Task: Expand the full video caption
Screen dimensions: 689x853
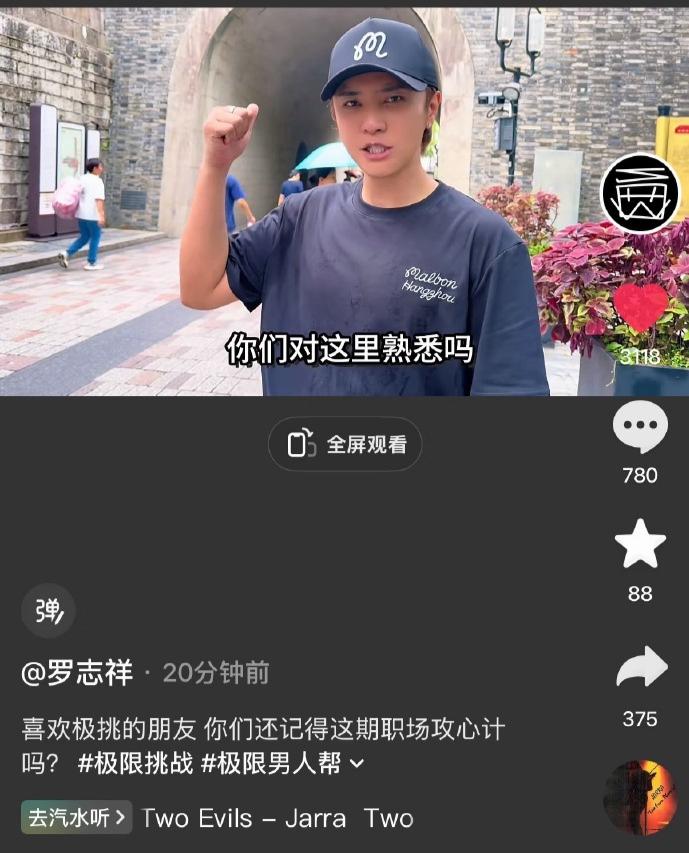Action: click(357, 764)
